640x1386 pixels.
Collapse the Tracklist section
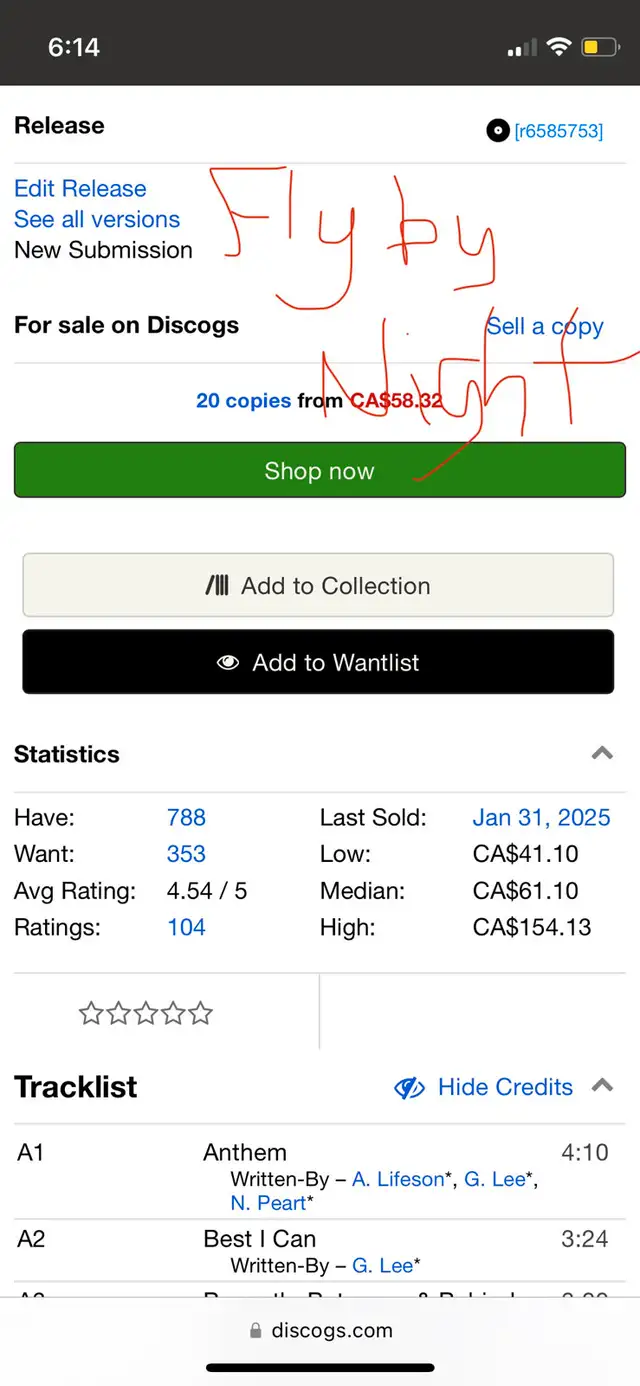(x=602, y=1086)
